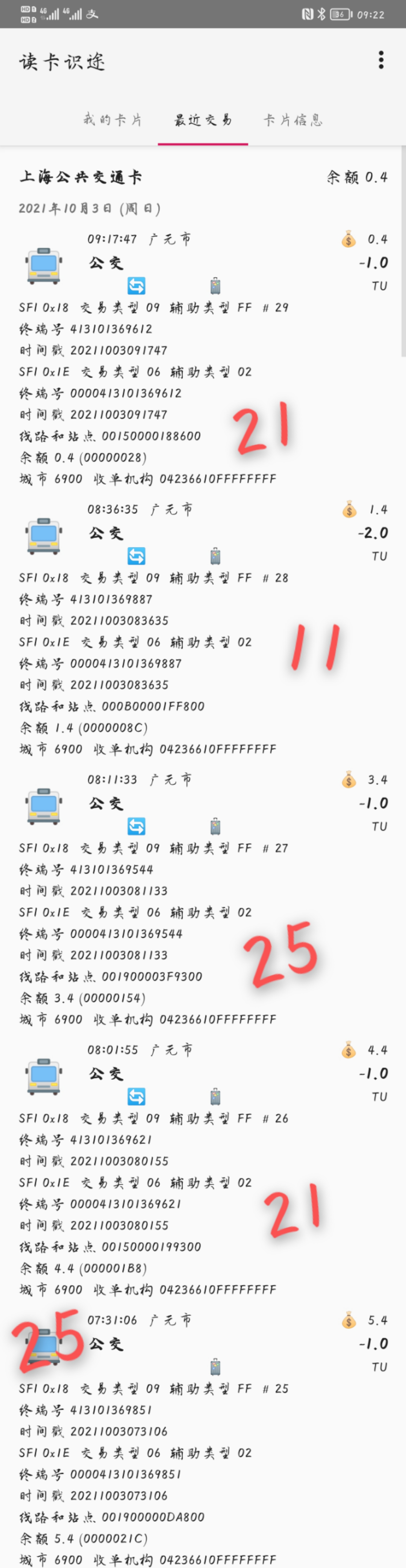Select the 最近交易 tab

click(x=203, y=120)
